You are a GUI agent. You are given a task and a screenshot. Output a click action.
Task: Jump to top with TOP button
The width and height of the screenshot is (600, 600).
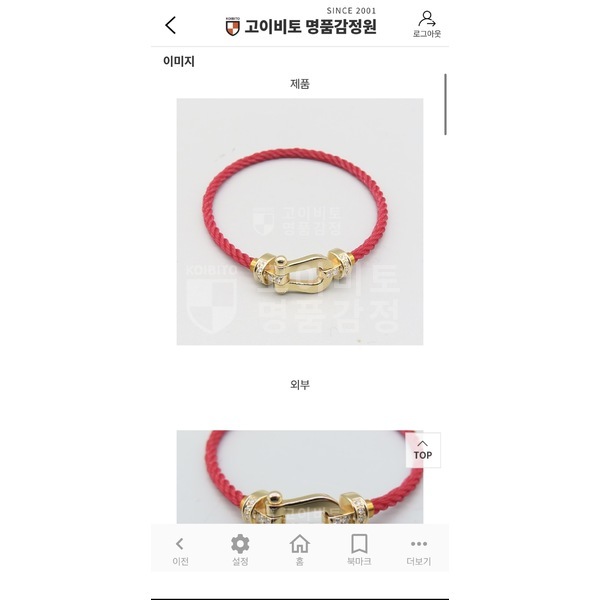coord(423,450)
